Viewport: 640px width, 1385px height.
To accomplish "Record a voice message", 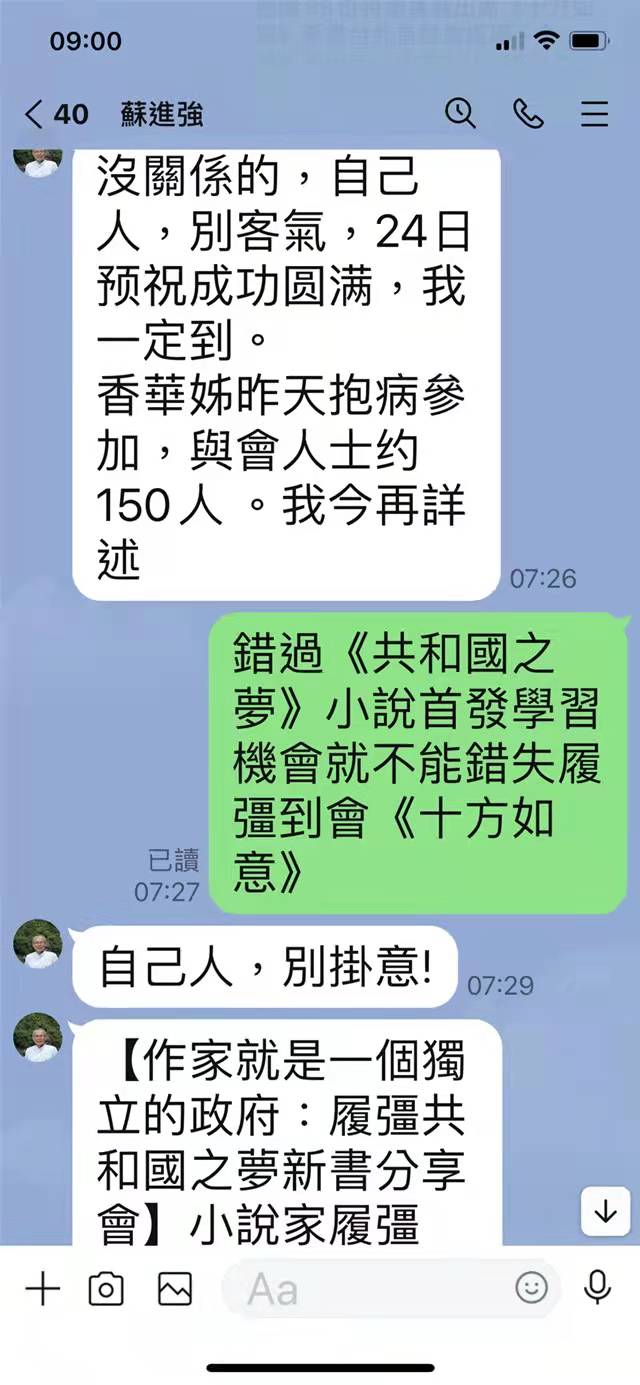I will click(x=597, y=1288).
